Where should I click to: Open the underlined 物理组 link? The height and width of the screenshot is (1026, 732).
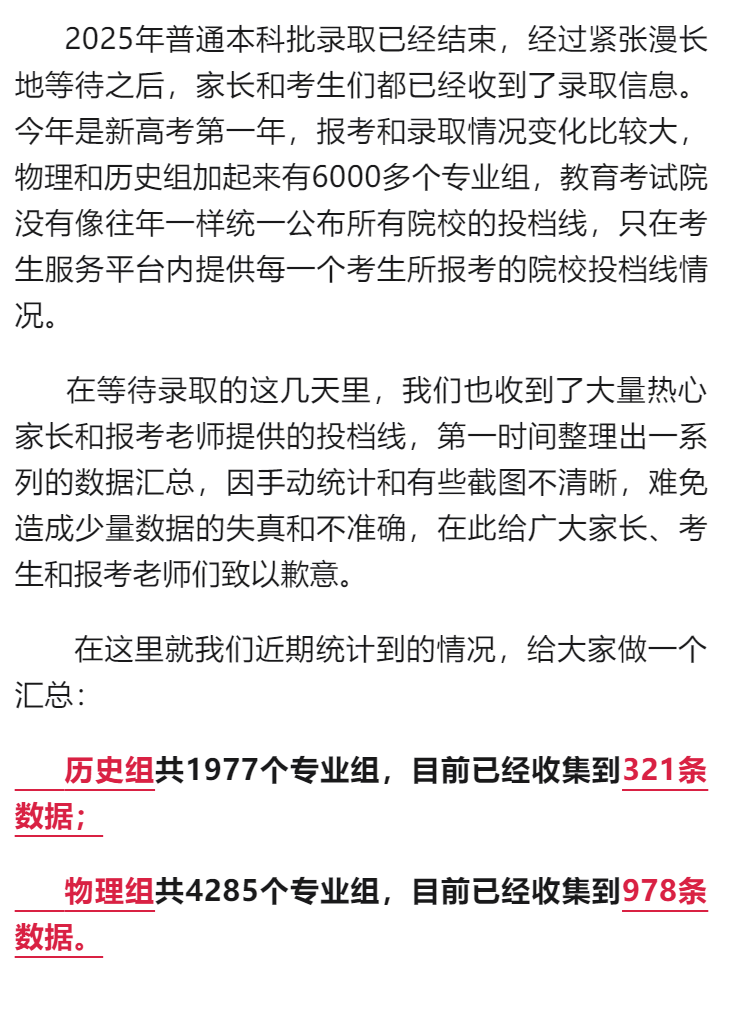(108, 892)
